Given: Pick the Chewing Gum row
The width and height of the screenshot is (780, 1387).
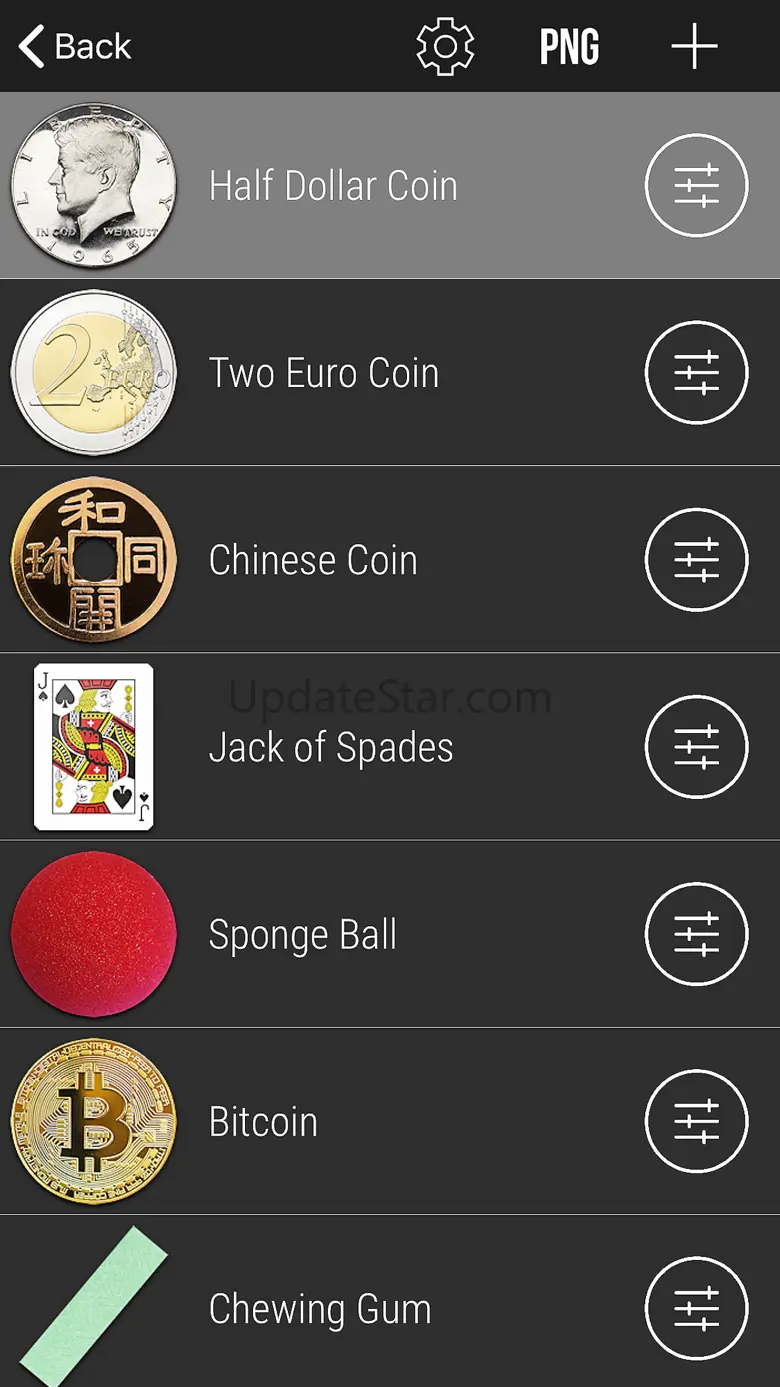Looking at the screenshot, I should click(390, 1301).
